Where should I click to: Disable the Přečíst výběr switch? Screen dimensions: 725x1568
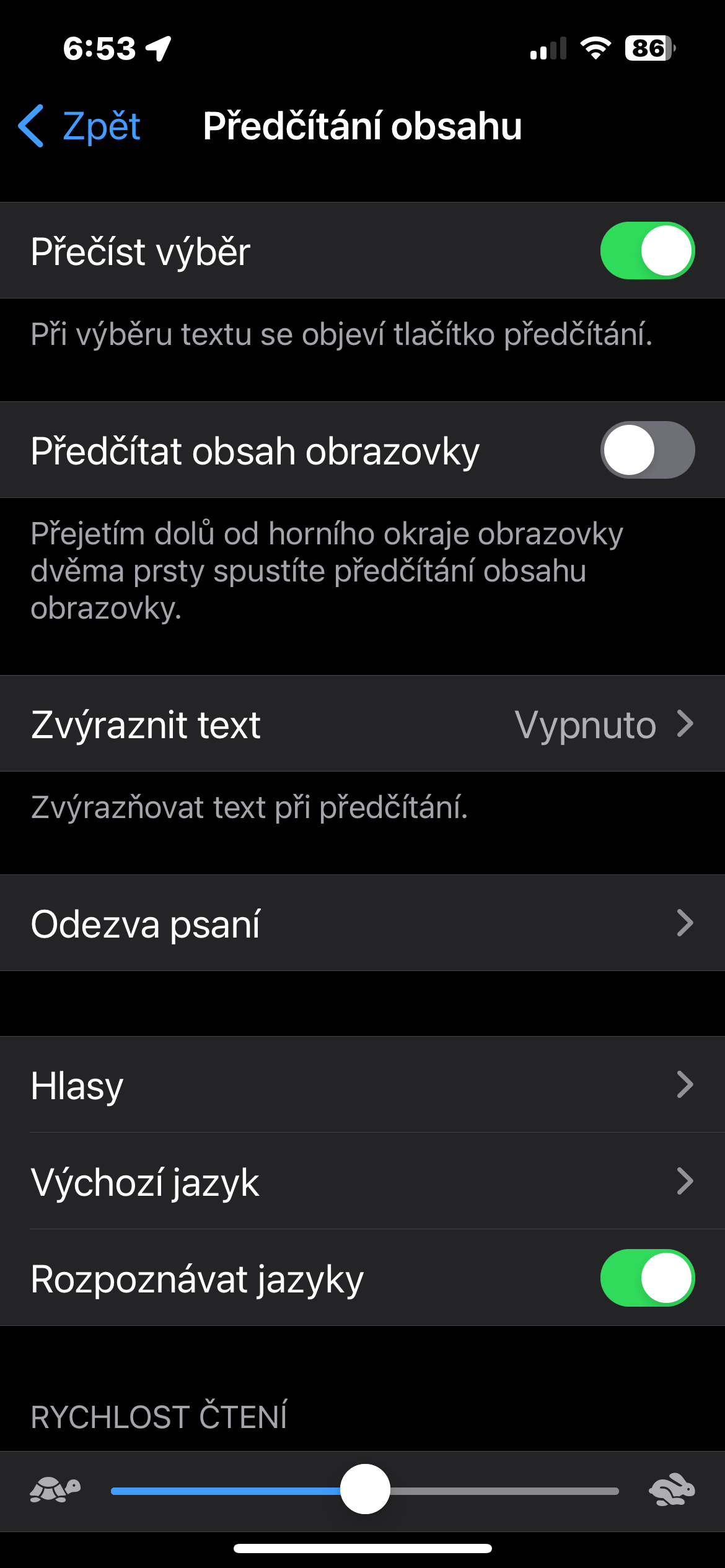click(647, 251)
